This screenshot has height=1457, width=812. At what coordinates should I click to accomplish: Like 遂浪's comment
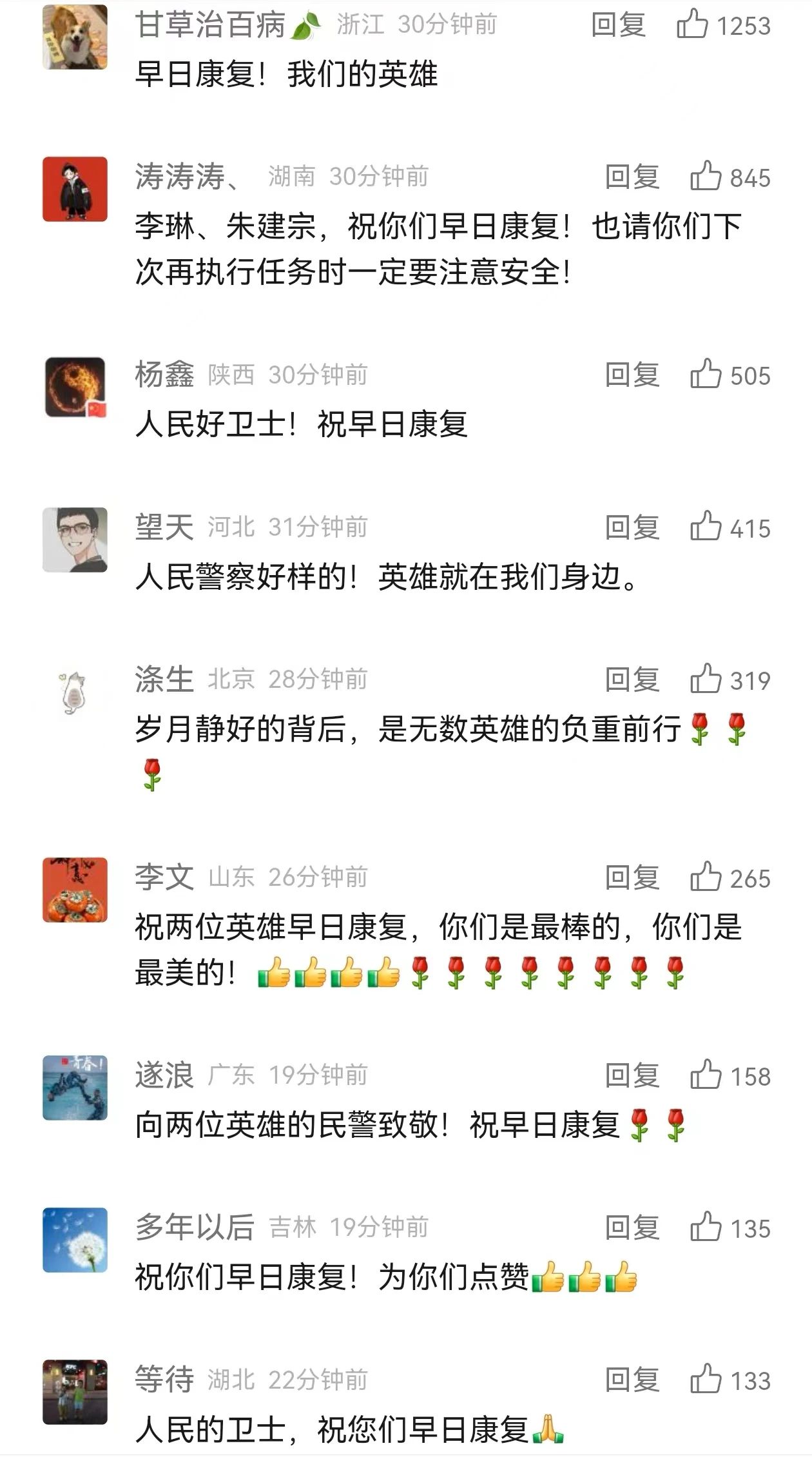click(706, 1075)
